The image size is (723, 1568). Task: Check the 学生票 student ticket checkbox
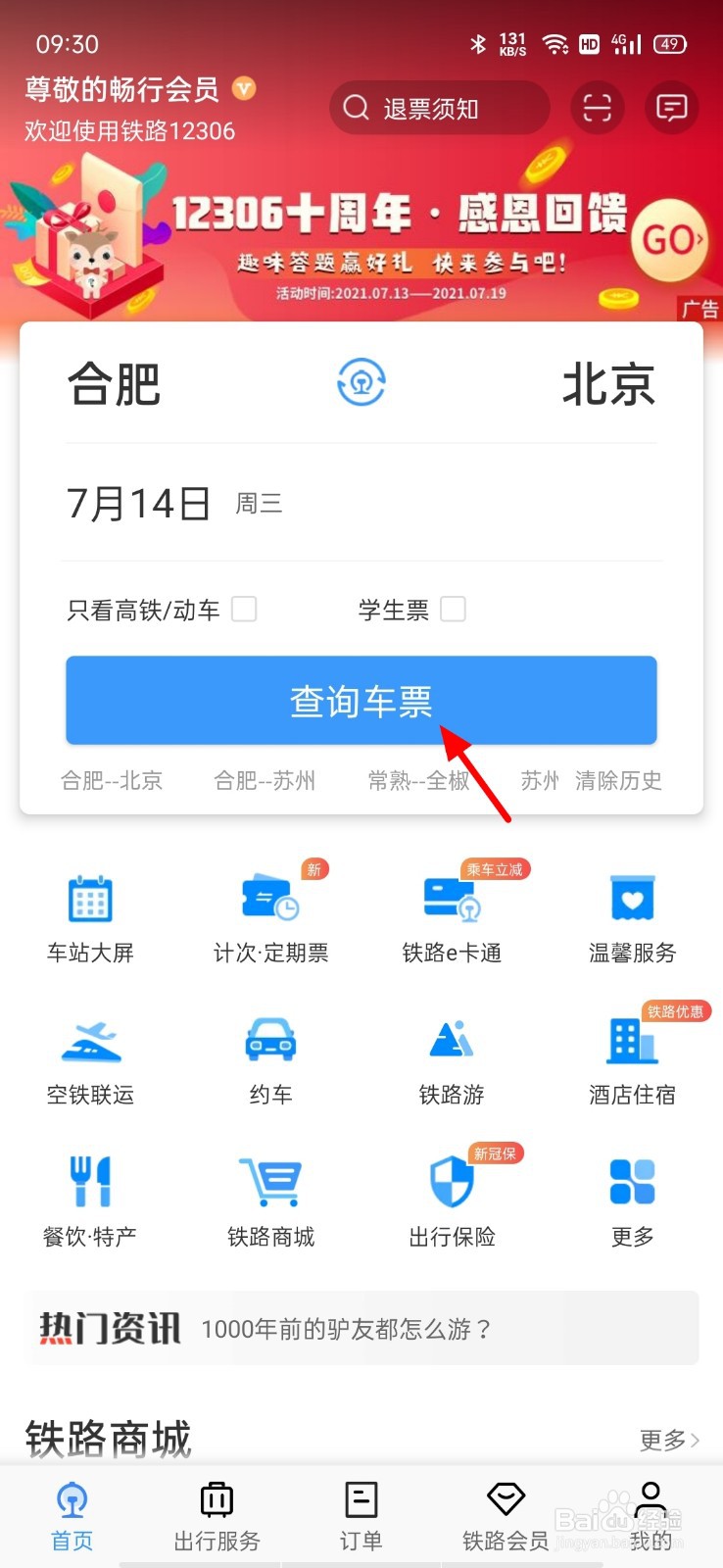click(x=453, y=610)
